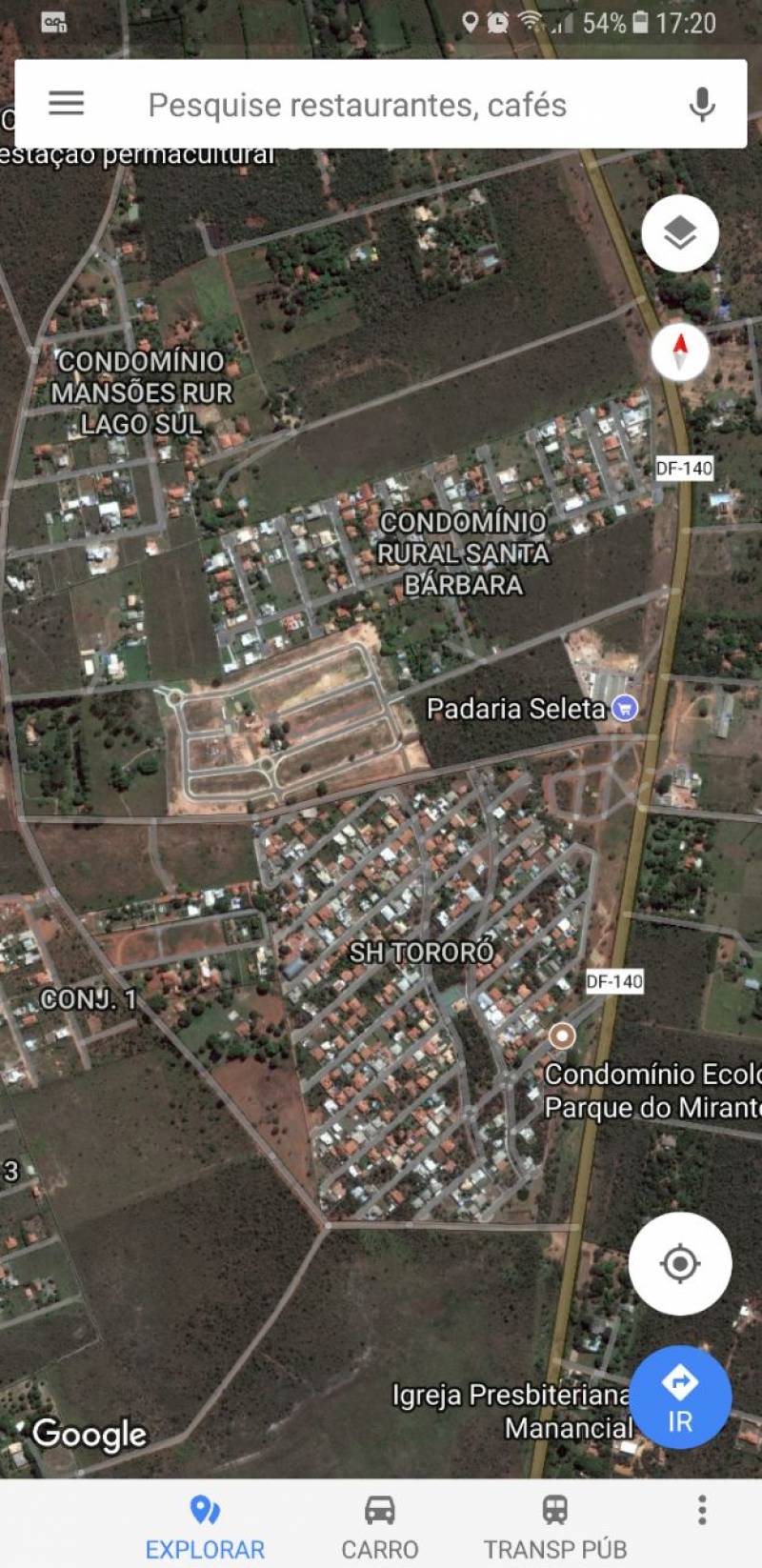
Task: Start voice search with the microphone
Action: [x=702, y=104]
